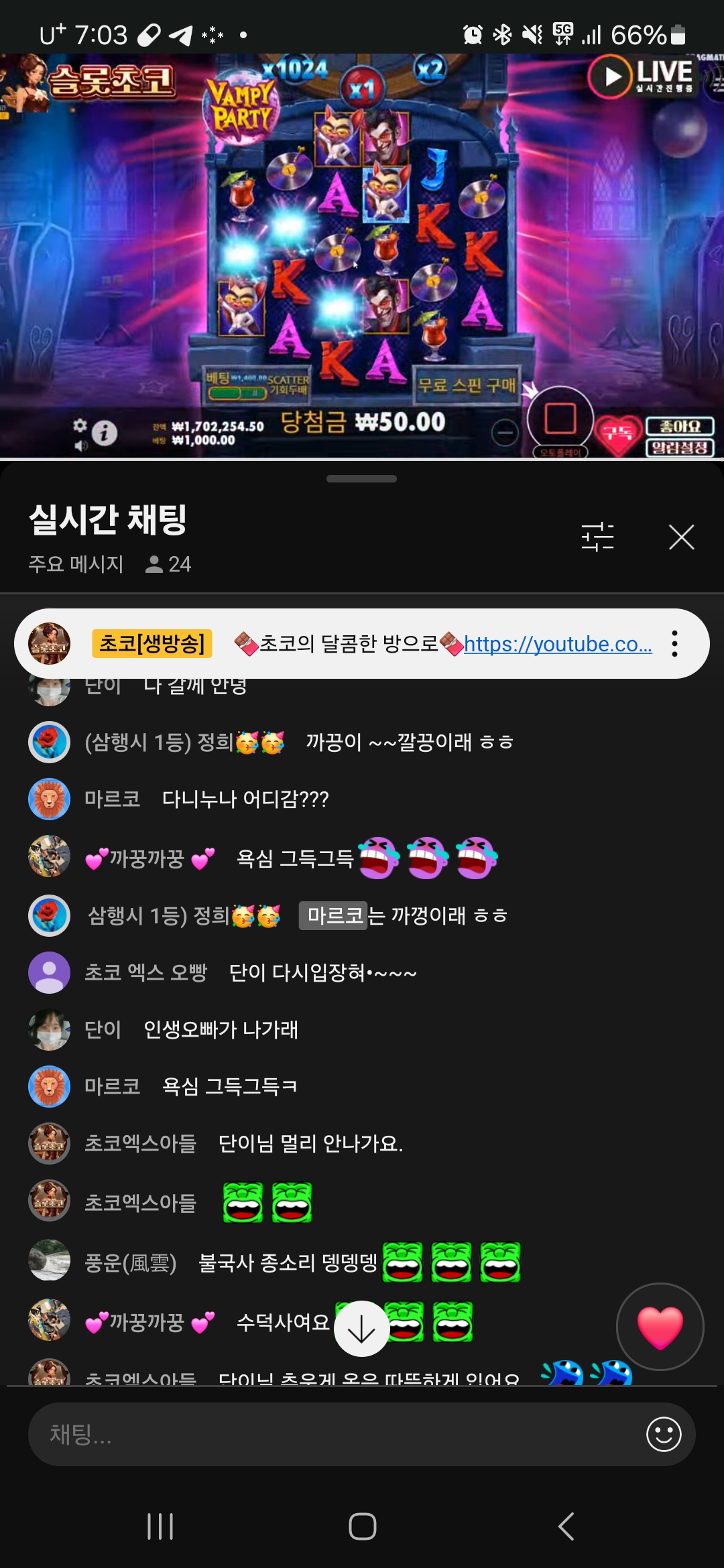Go to the home screen
This screenshot has width=724, height=1568.
tap(362, 1526)
